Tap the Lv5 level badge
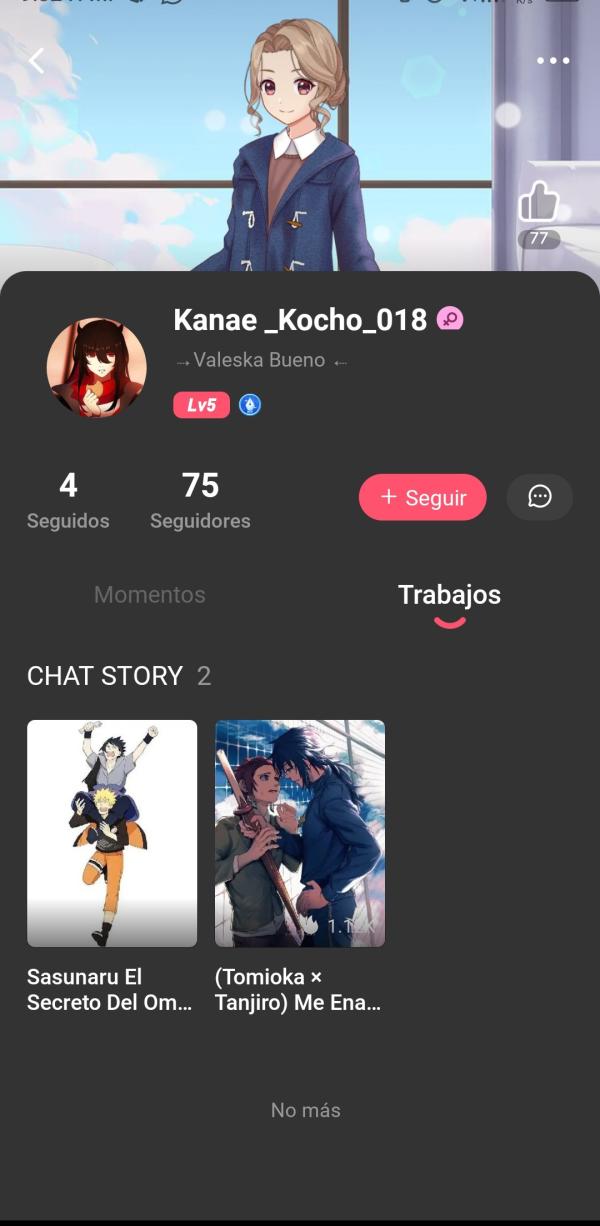 (x=201, y=405)
